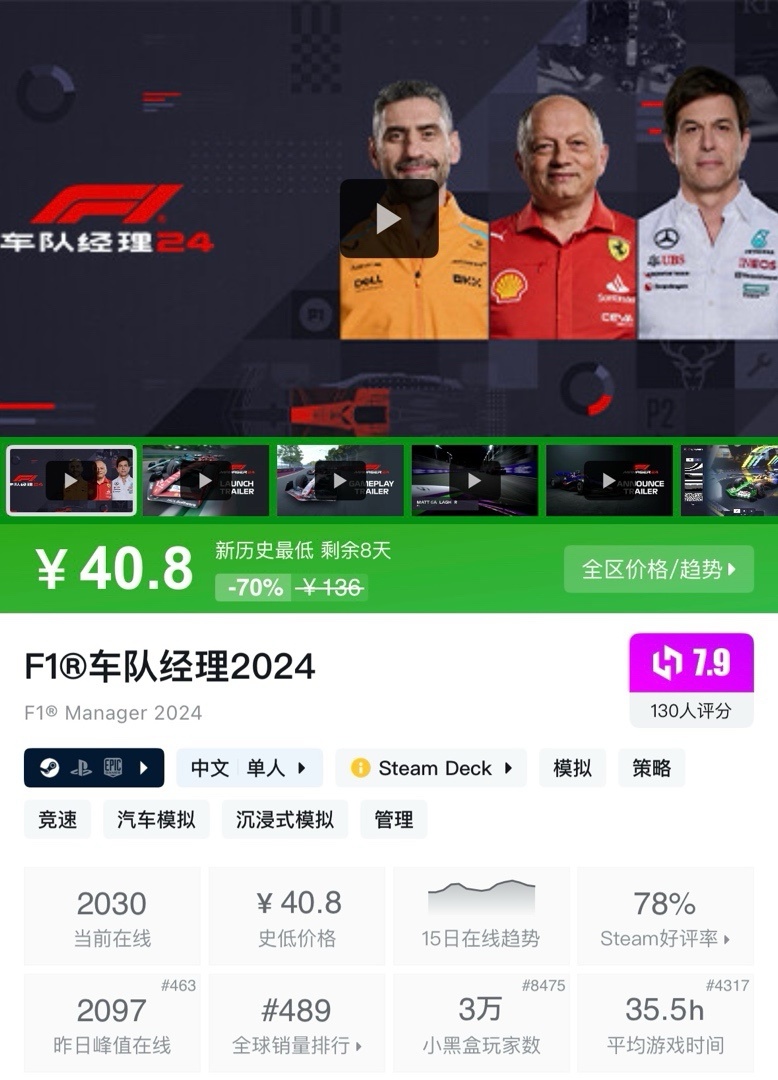Expand the platform list with the arrow
The image size is (778, 1080).
pos(145,768)
